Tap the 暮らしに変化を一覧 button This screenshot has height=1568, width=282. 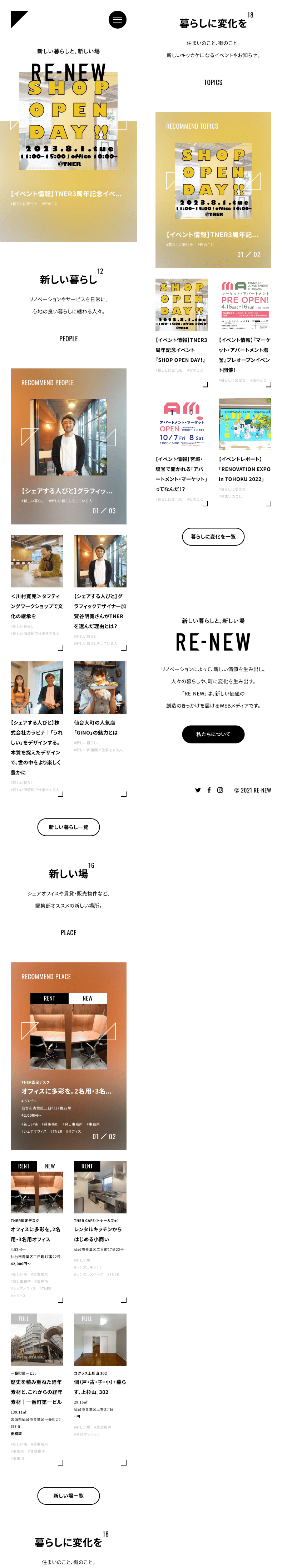[213, 536]
